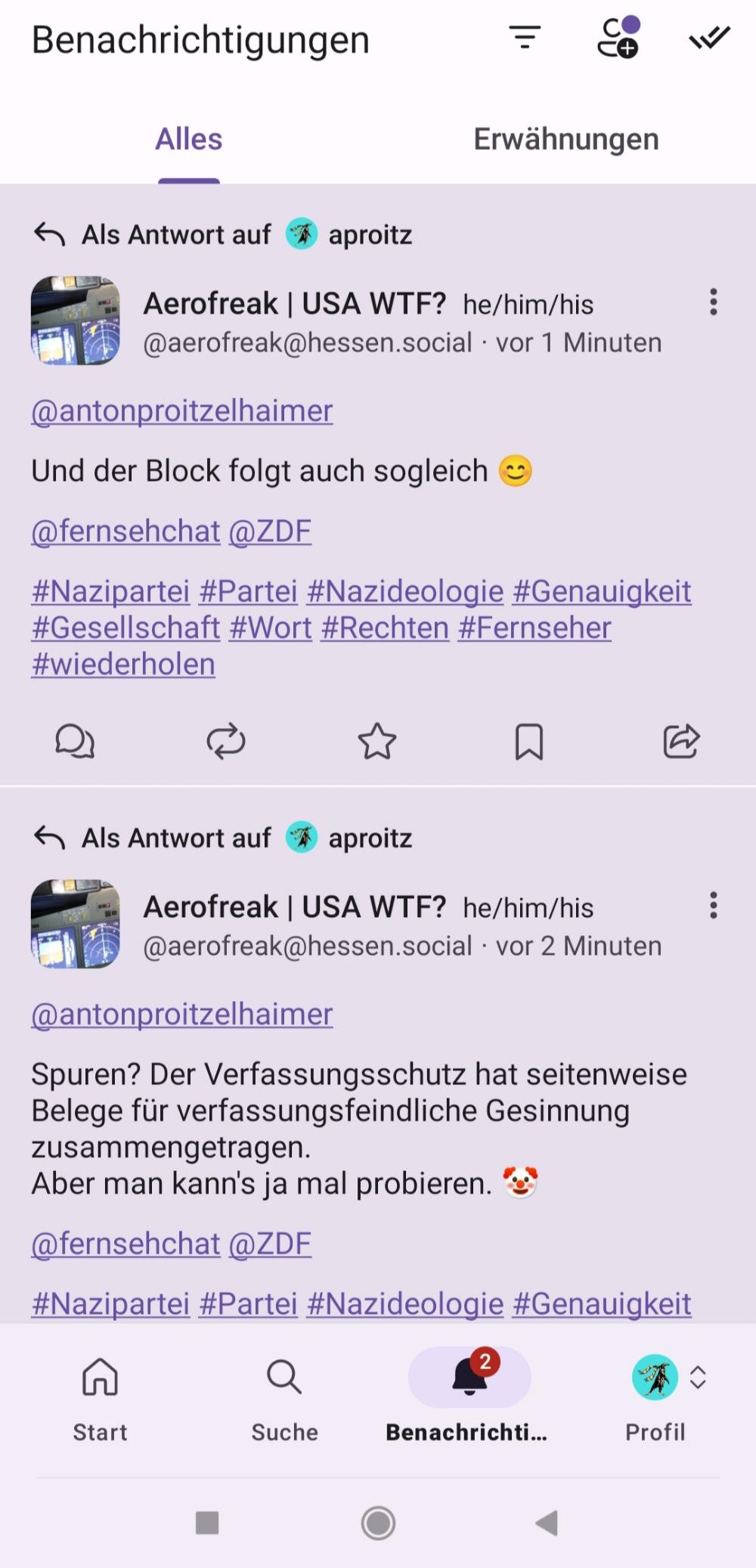Favorite the 'Block folgt' post
The image size is (756, 1568).
[377, 741]
